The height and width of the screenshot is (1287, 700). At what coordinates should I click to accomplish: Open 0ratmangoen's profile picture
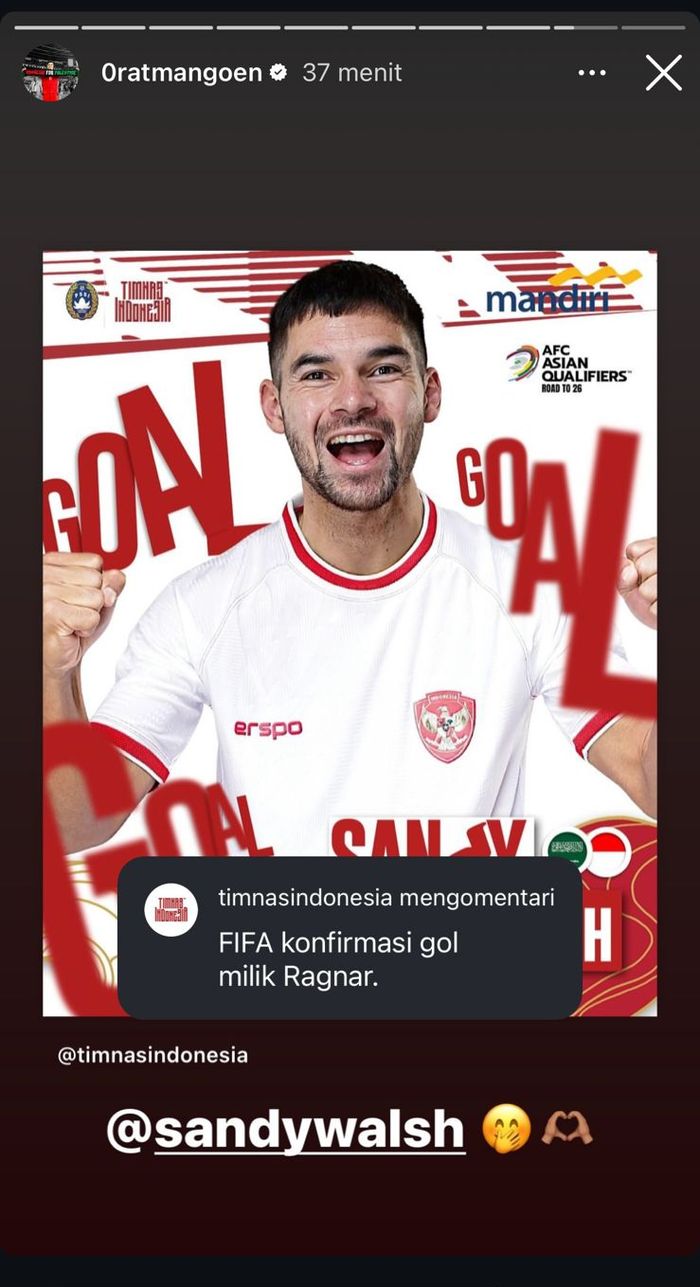pos(51,73)
